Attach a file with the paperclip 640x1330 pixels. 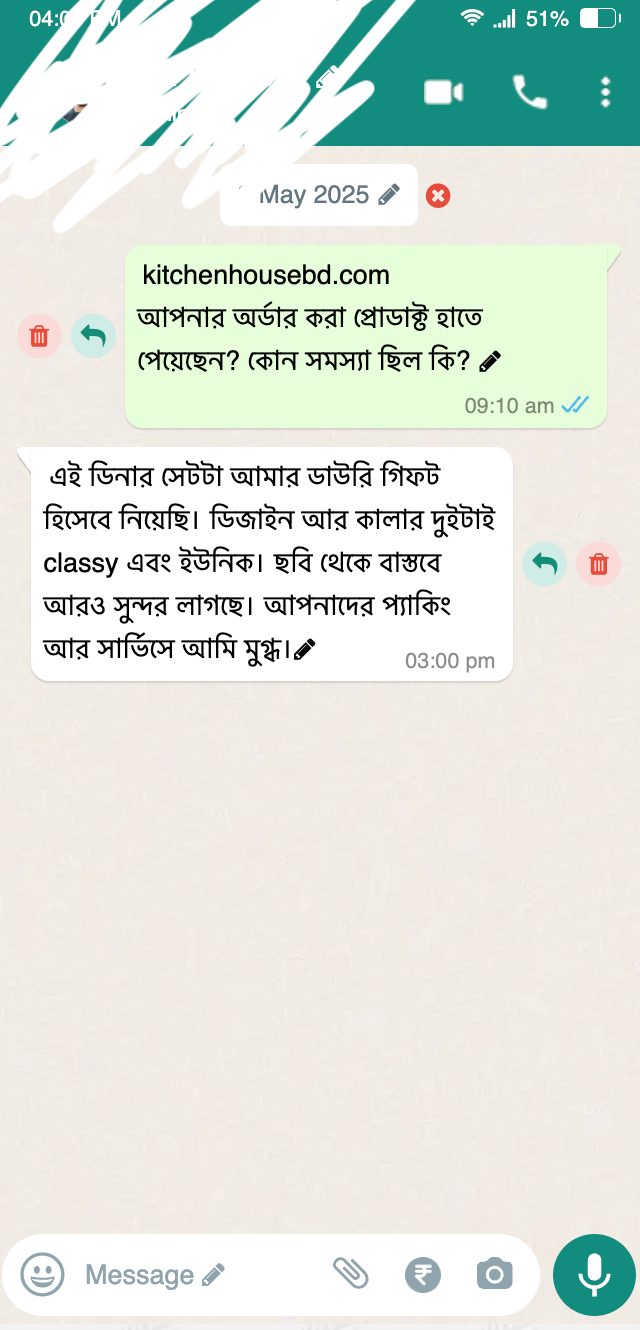tap(351, 1273)
